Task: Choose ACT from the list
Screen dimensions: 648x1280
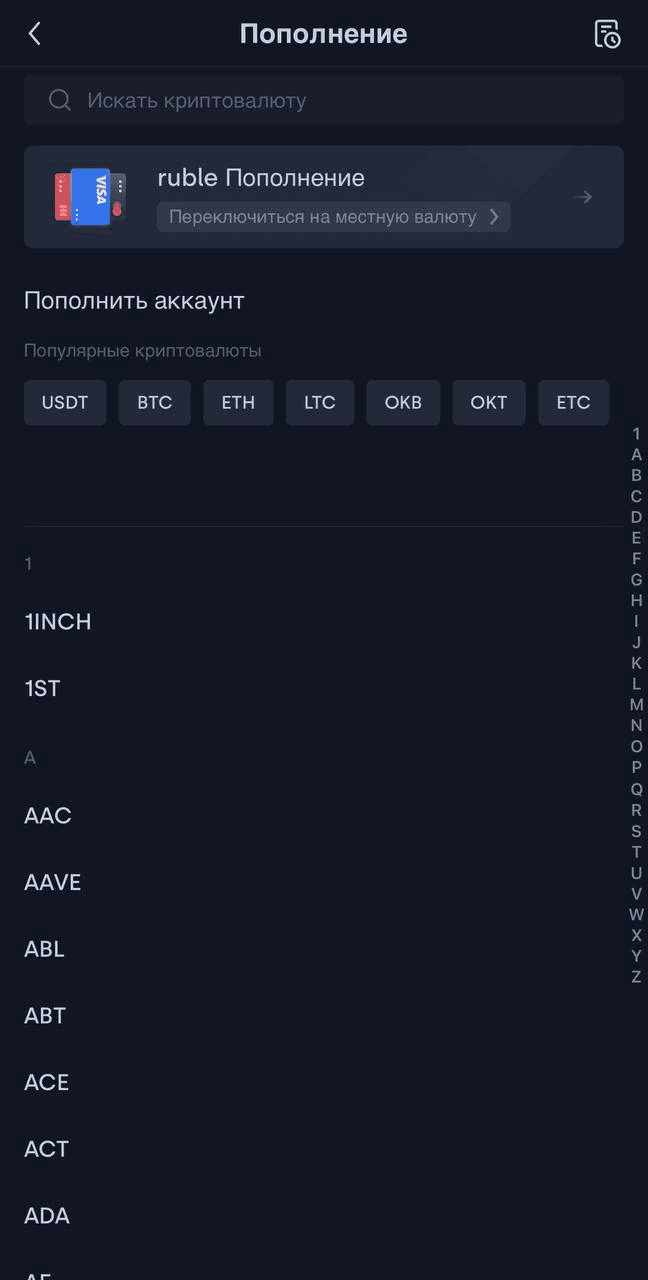Action: (310, 1150)
